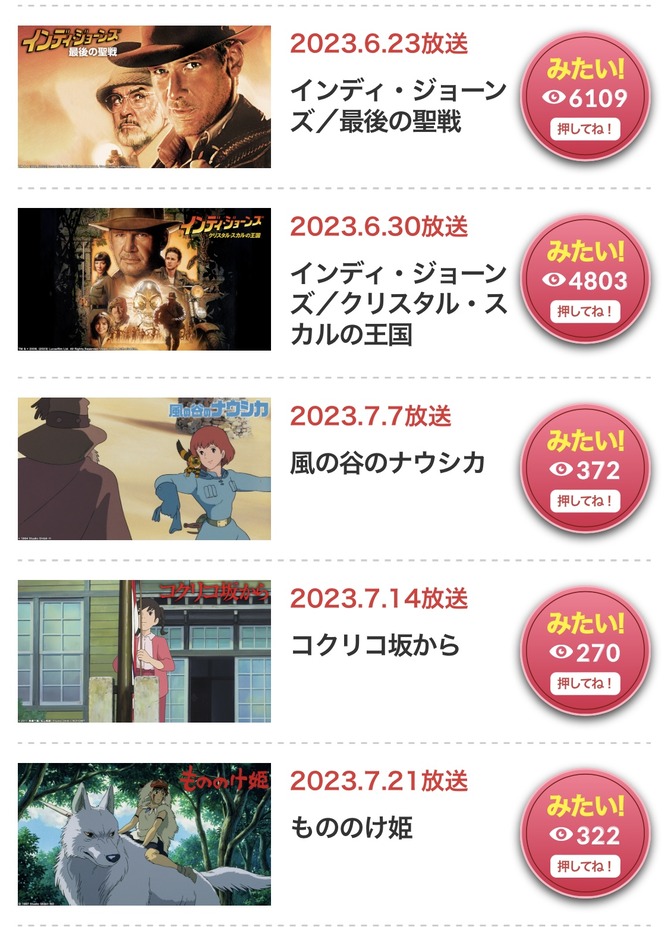
Task: Tap みたい! button for インディ・ジョーンズ／最後の聖戦
Action: coord(586,97)
